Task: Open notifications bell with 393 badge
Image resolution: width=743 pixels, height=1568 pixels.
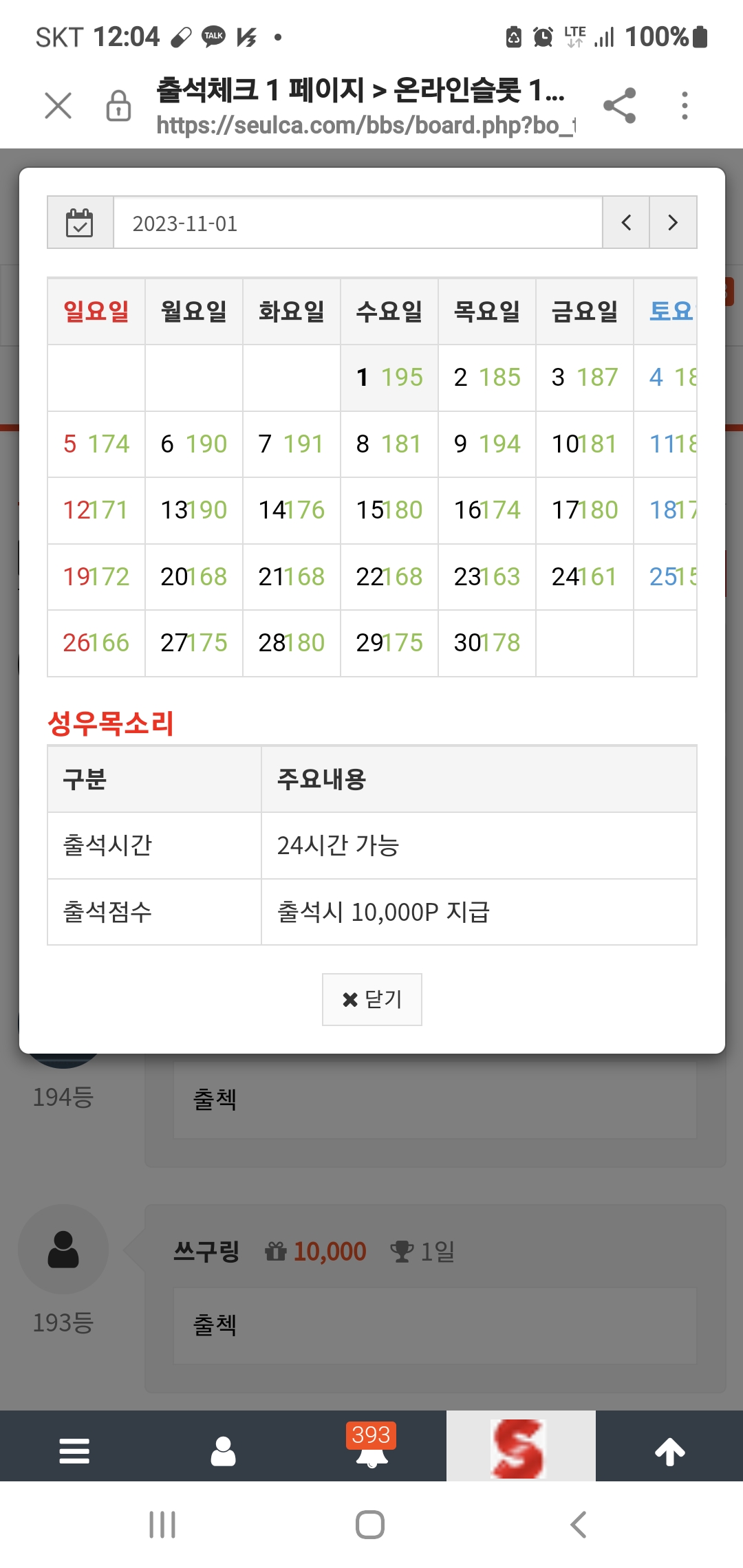Action: coord(371,1446)
